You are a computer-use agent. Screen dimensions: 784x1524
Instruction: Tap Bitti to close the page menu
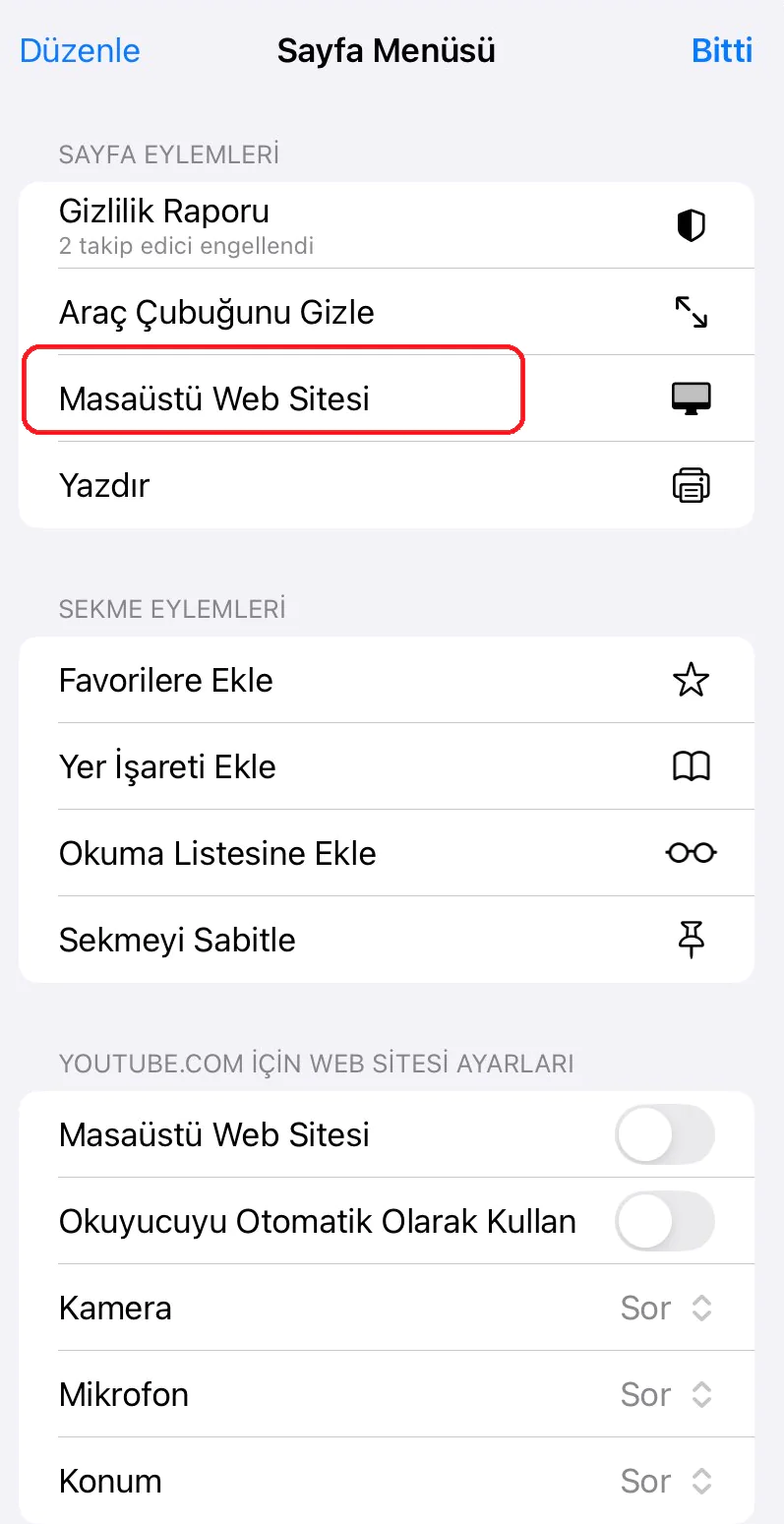tap(722, 50)
